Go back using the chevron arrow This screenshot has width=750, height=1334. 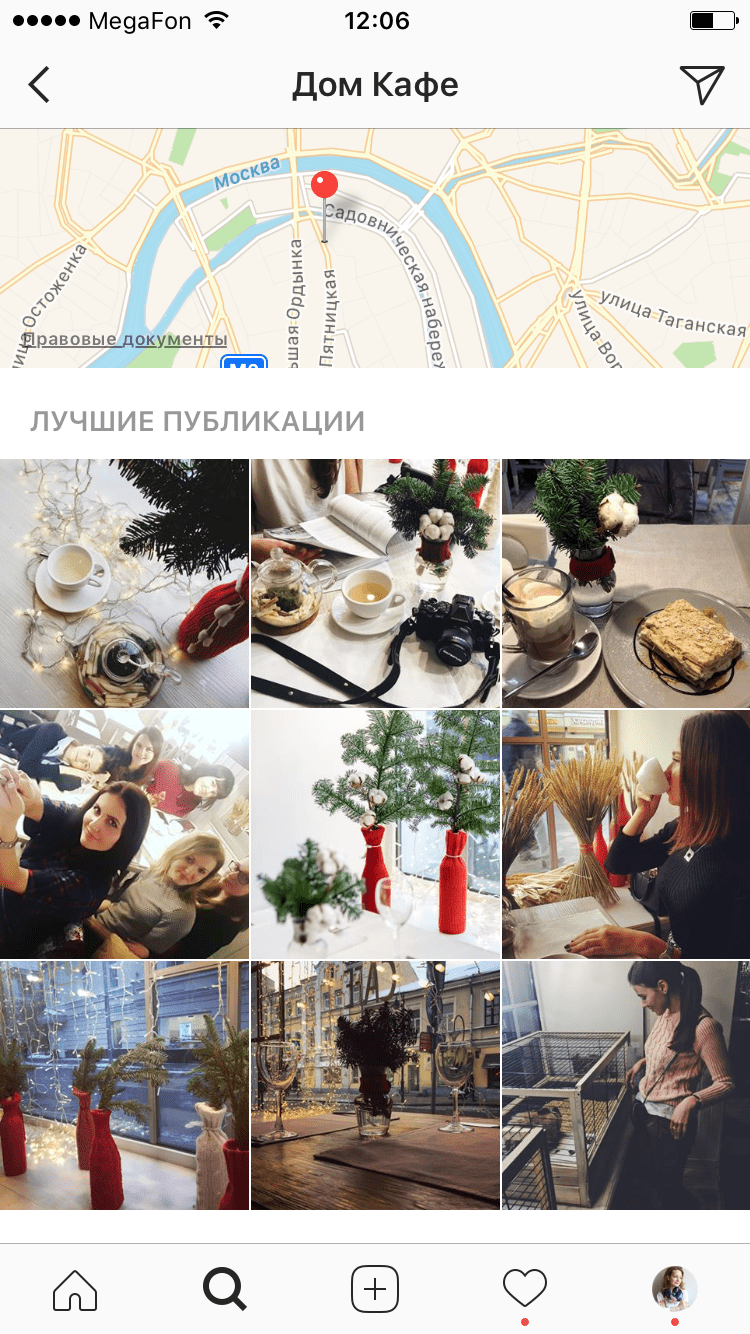[x=38, y=84]
